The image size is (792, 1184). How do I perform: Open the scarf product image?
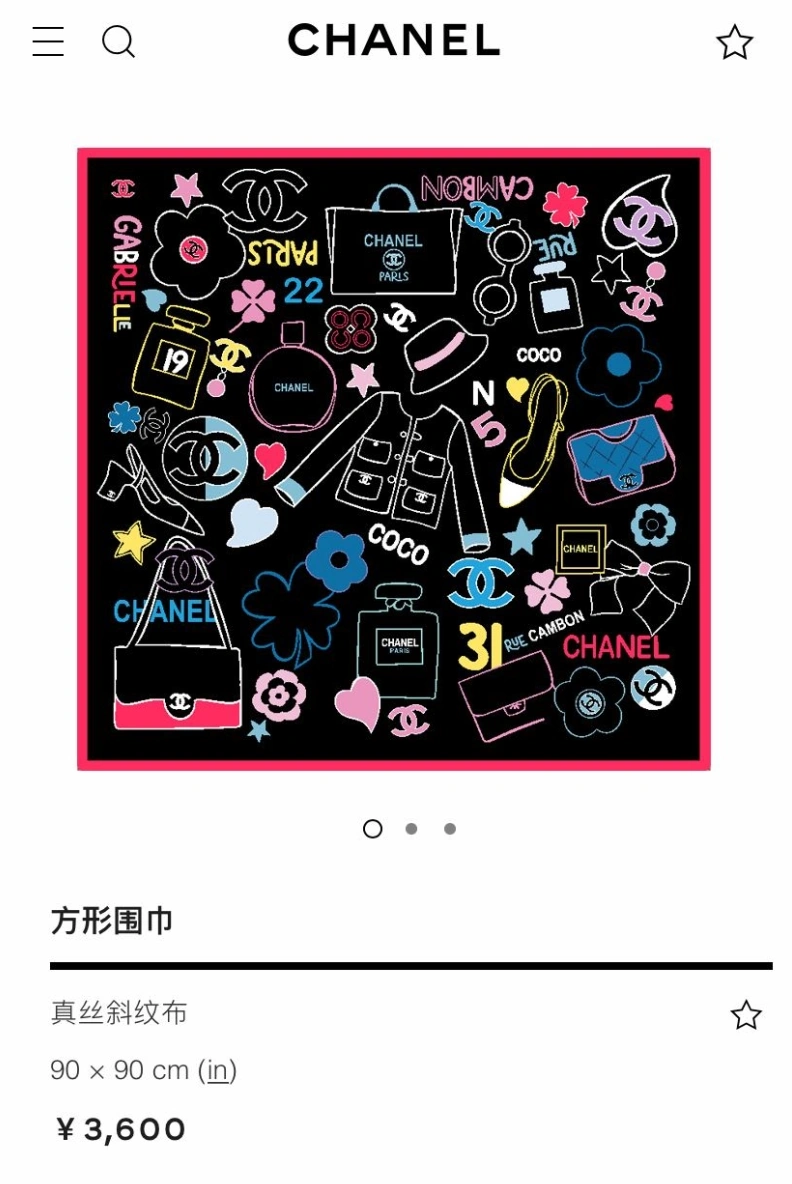pyautogui.click(x=394, y=459)
